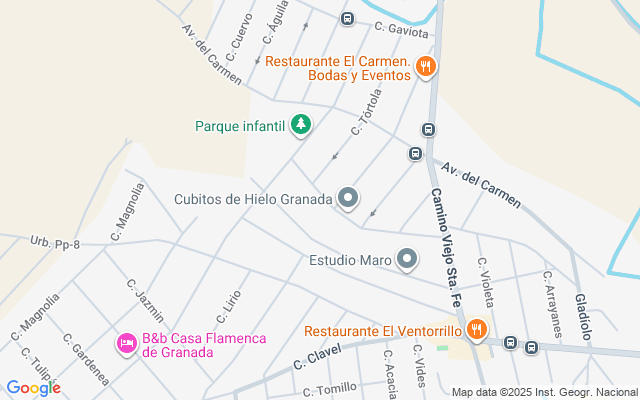View Estudio Maro place pin
Viewport: 640px width, 400px height.
pyautogui.click(x=407, y=260)
